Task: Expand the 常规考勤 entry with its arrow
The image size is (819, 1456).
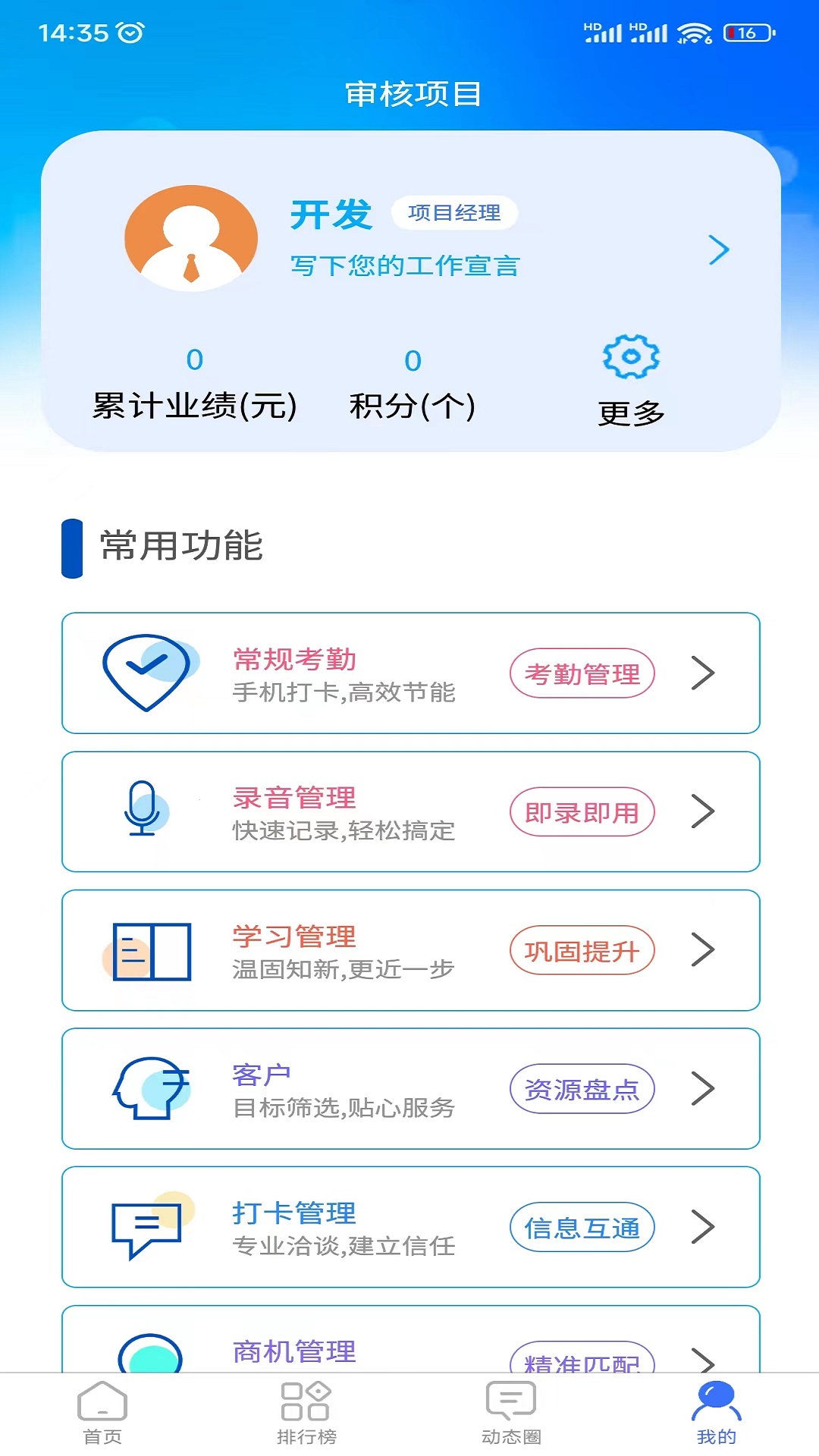Action: [x=701, y=673]
